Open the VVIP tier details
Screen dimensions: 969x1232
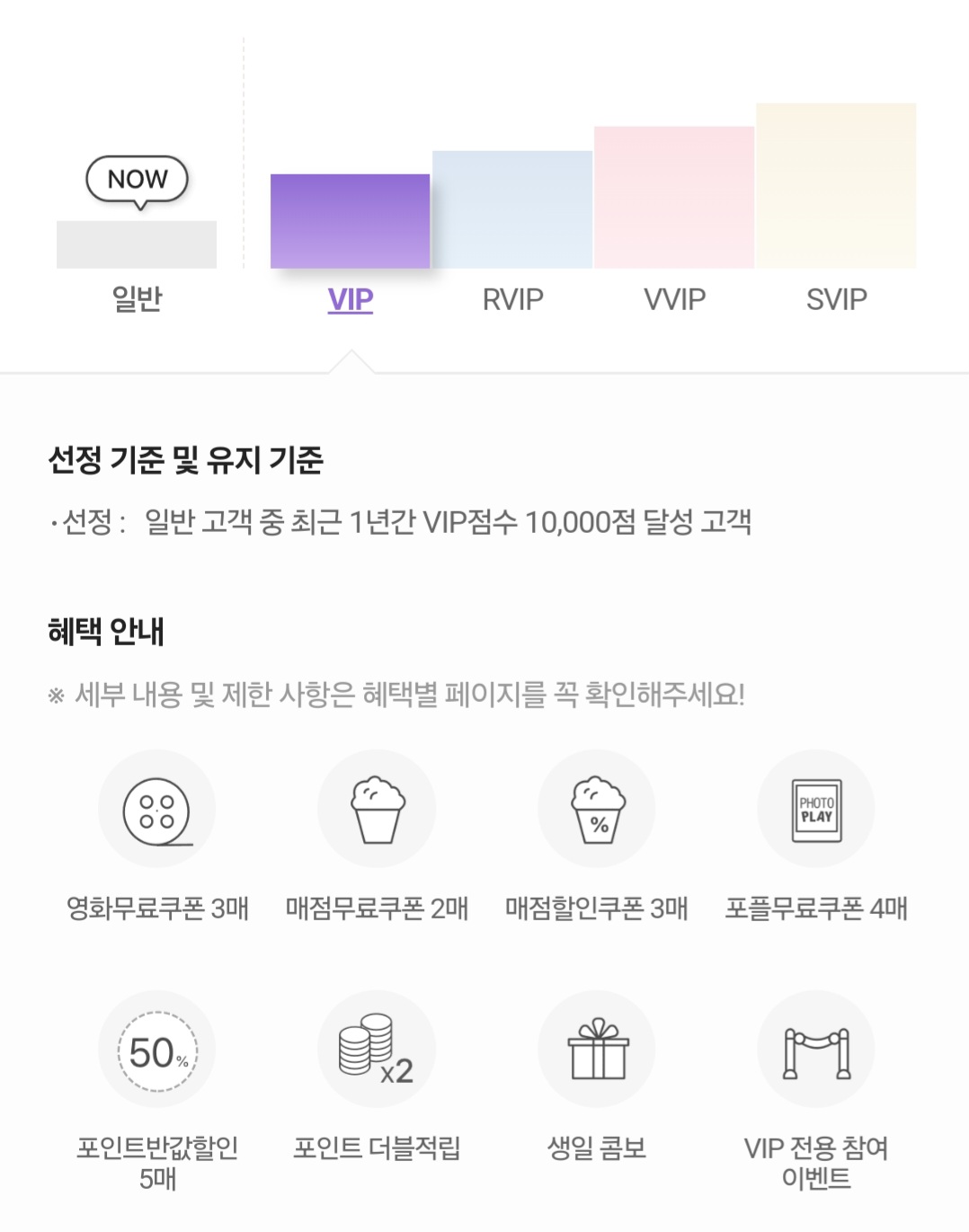673,299
